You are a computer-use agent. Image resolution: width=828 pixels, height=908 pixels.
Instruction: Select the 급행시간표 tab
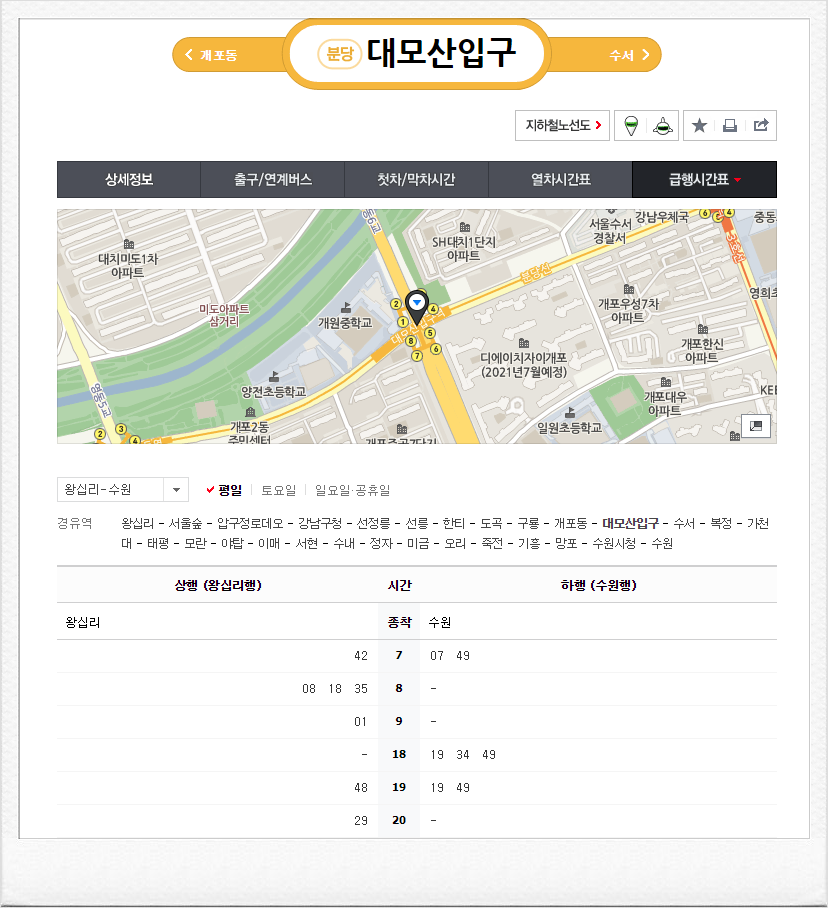(704, 180)
